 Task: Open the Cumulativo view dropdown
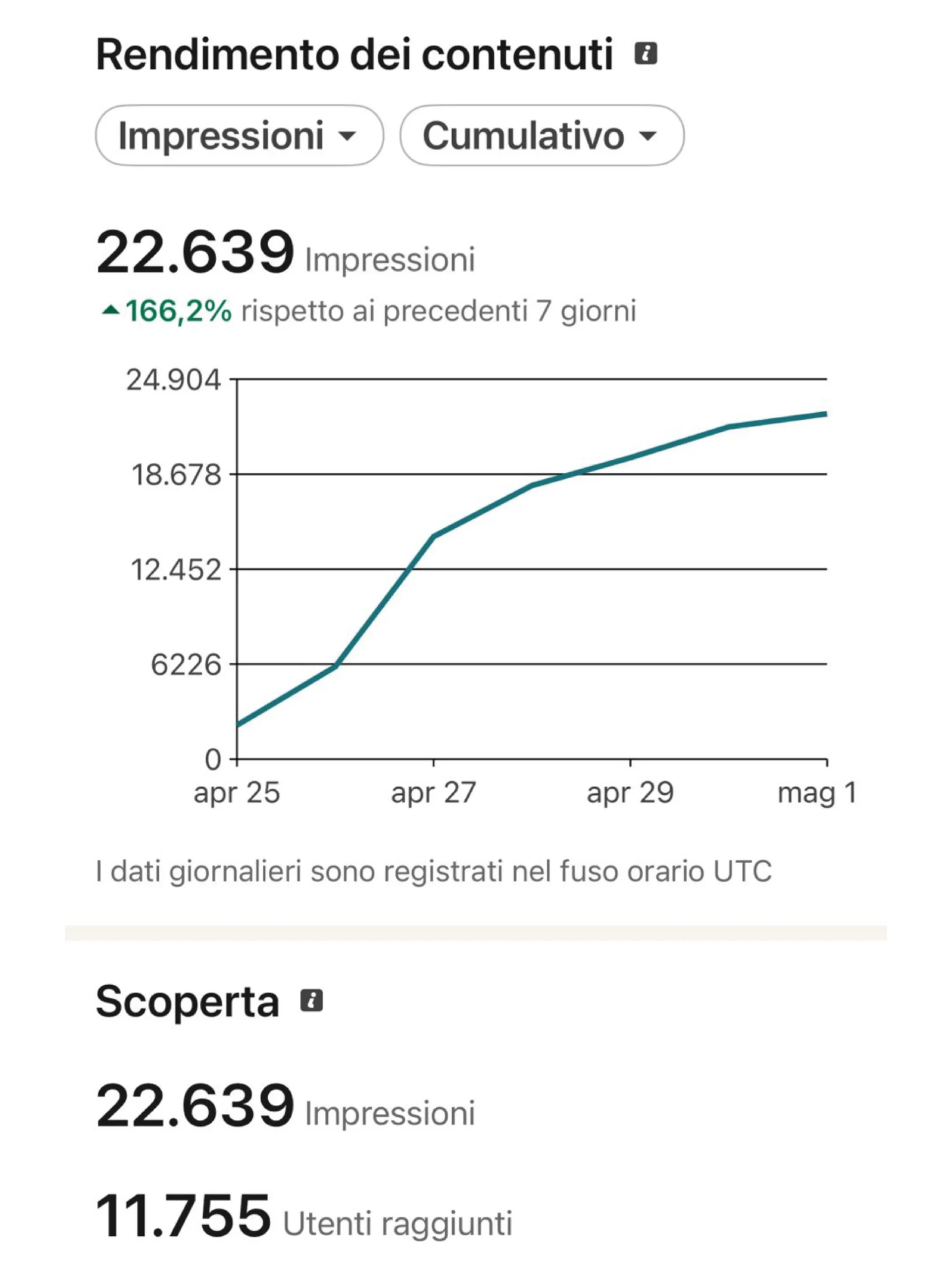542,135
